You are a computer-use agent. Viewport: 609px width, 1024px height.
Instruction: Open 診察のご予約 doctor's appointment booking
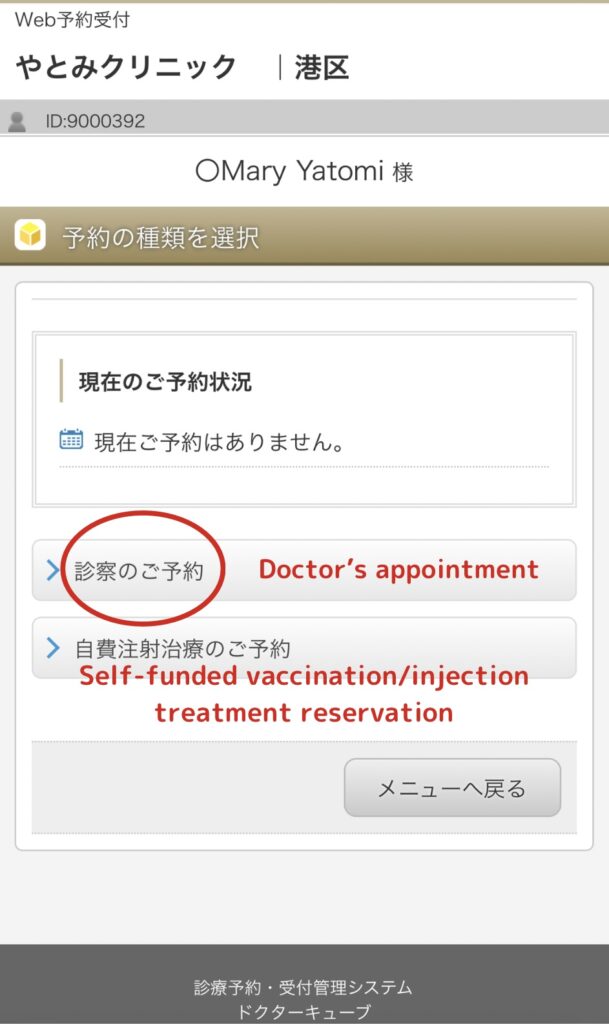tap(304, 570)
